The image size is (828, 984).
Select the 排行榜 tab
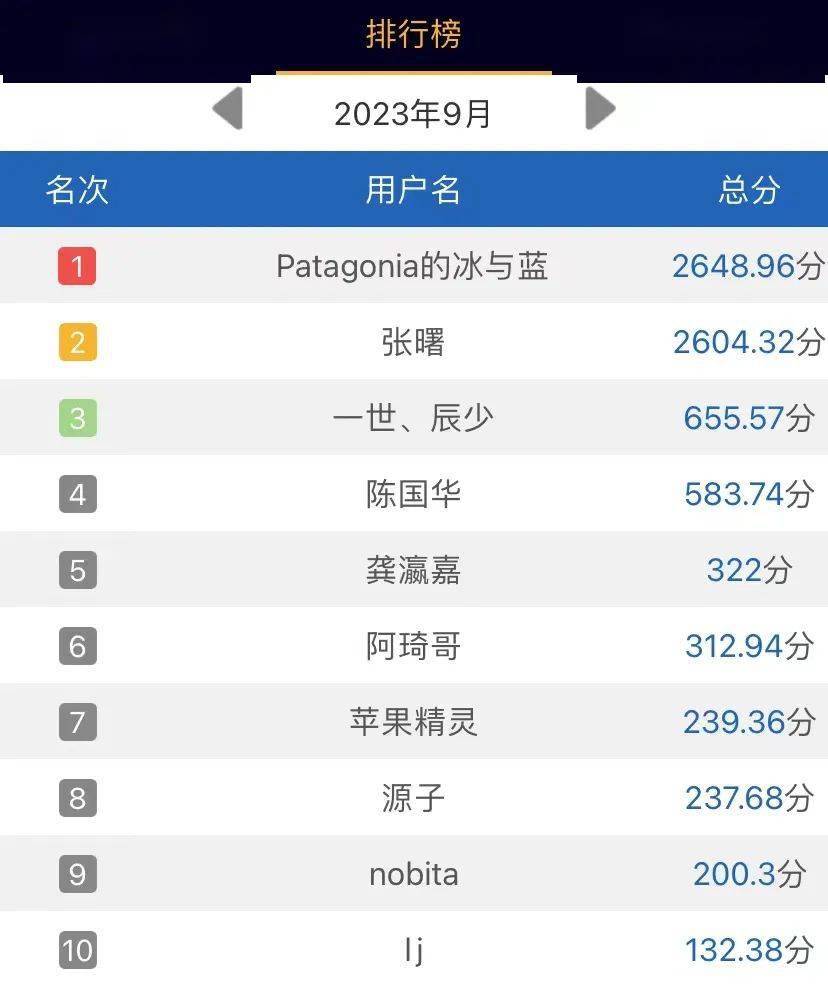pyautogui.click(x=413, y=36)
